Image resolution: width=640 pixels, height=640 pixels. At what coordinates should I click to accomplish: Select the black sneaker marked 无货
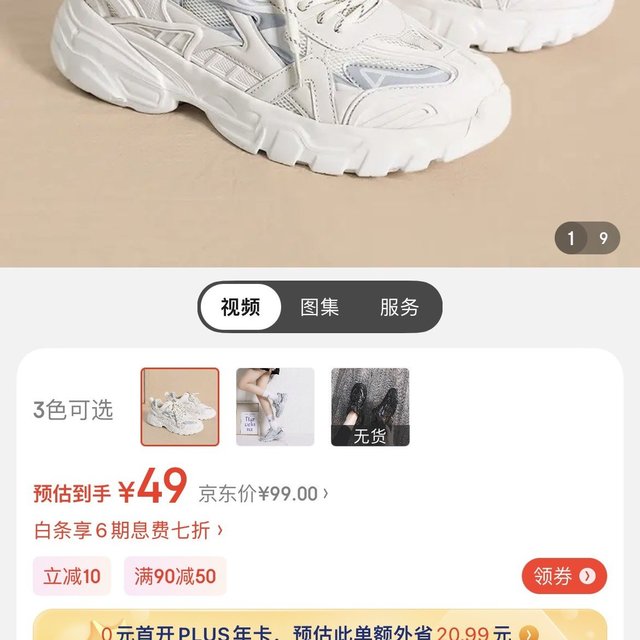(x=370, y=407)
